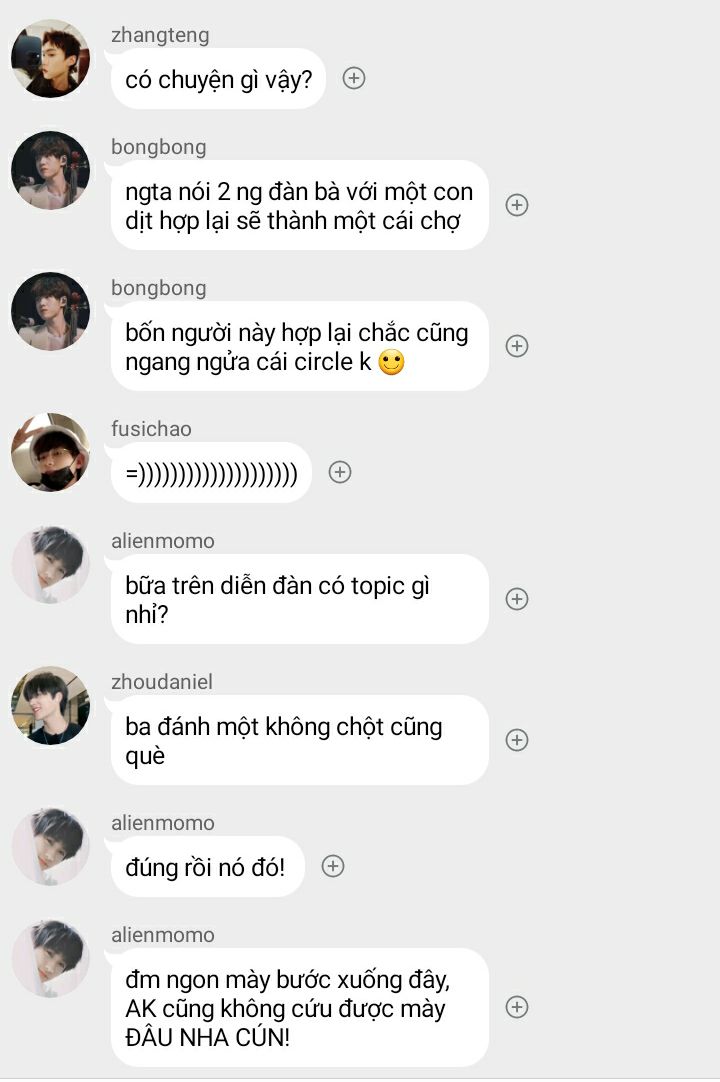Tap the plus icon beside zhoudaniel's message
The height and width of the screenshot is (1082, 720).
(516, 740)
